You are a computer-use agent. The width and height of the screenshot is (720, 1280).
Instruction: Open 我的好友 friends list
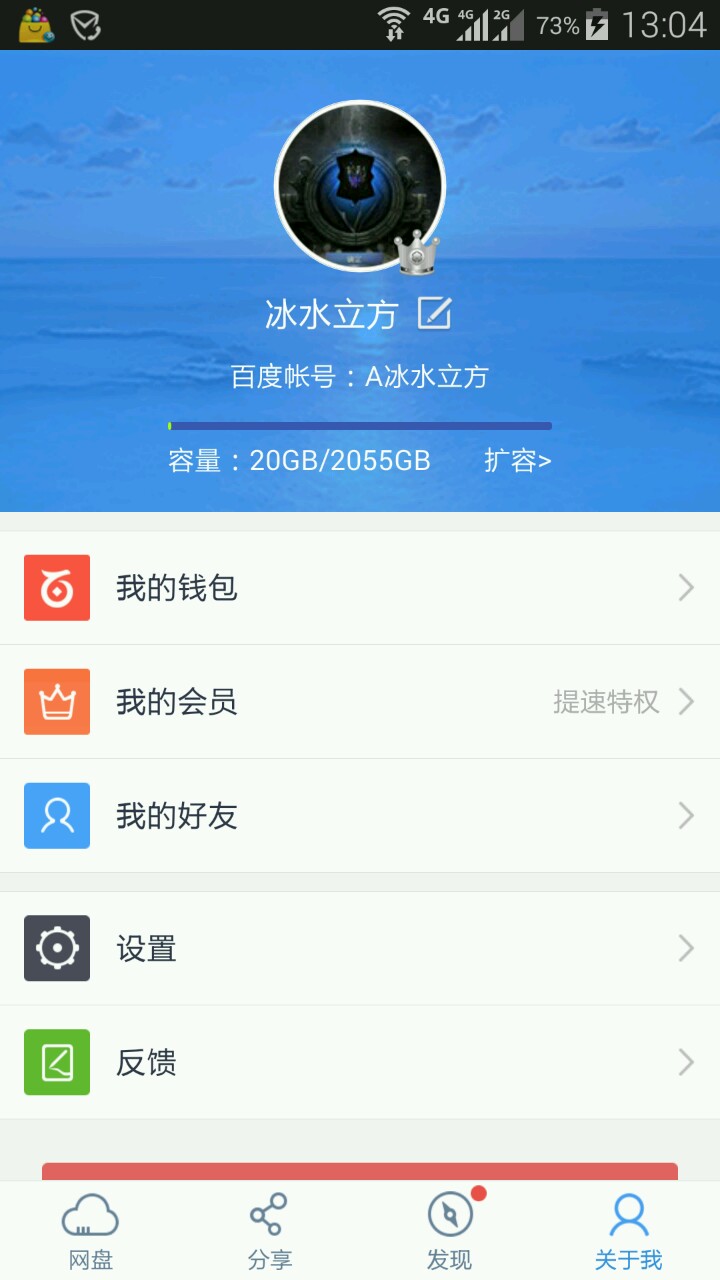pos(360,816)
